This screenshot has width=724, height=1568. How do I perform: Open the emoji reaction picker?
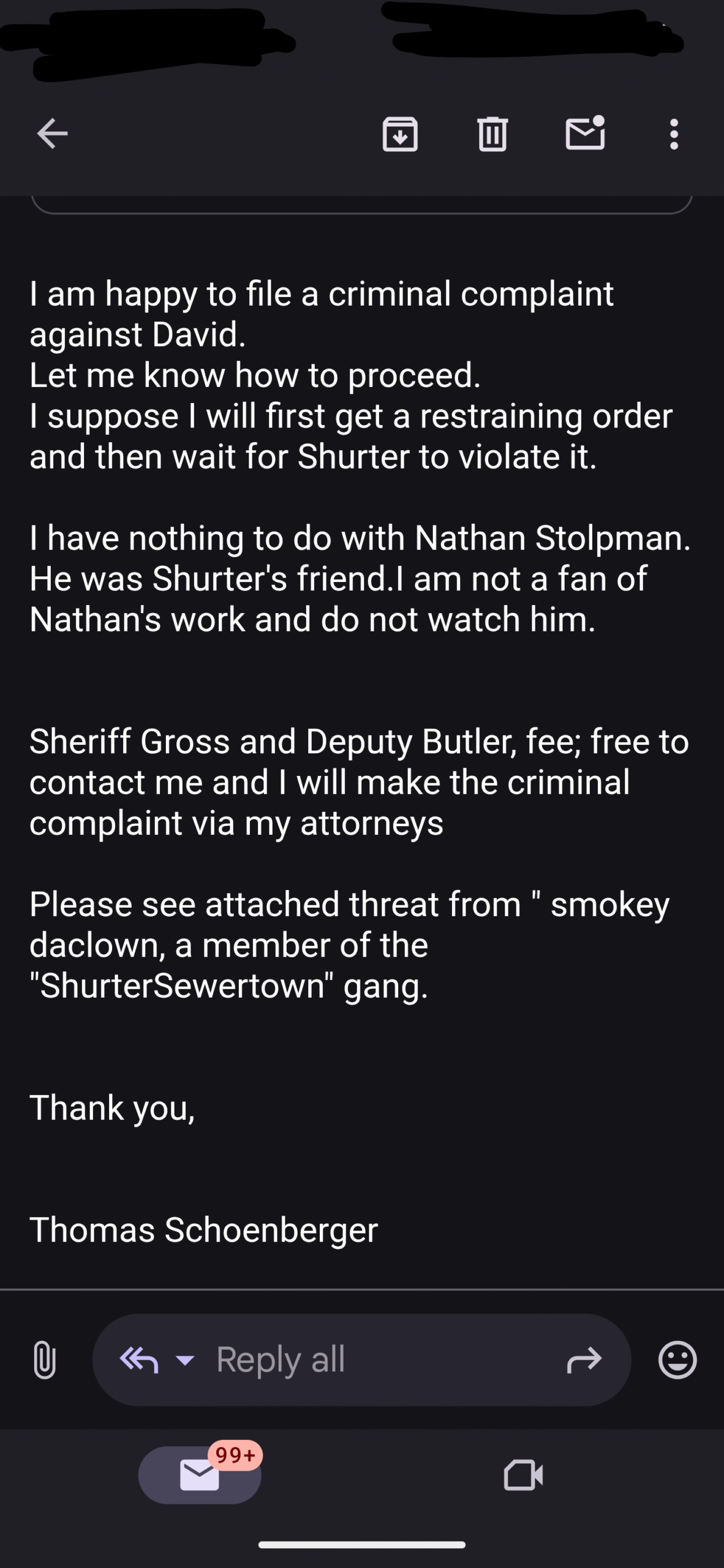click(677, 1360)
